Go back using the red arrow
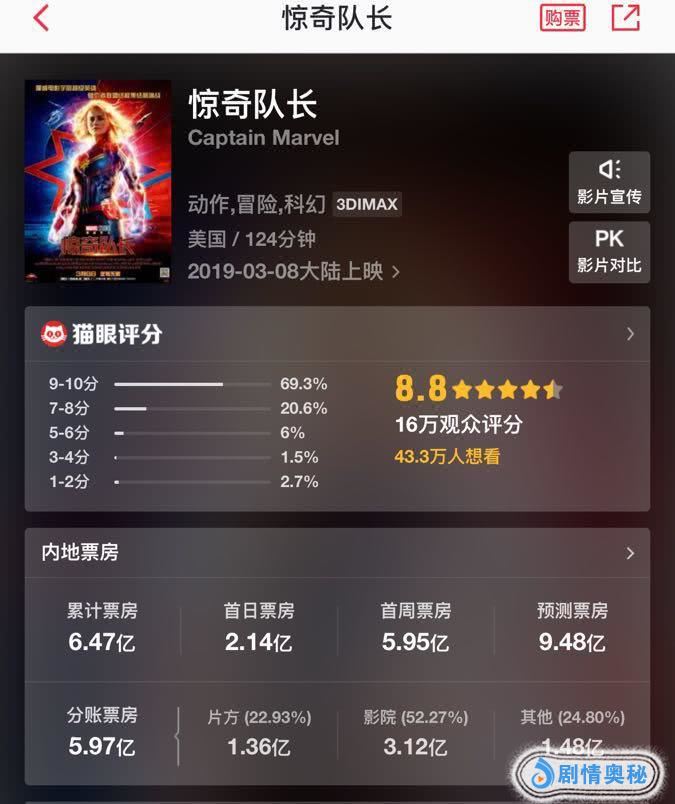The height and width of the screenshot is (804, 675). pos(41,18)
